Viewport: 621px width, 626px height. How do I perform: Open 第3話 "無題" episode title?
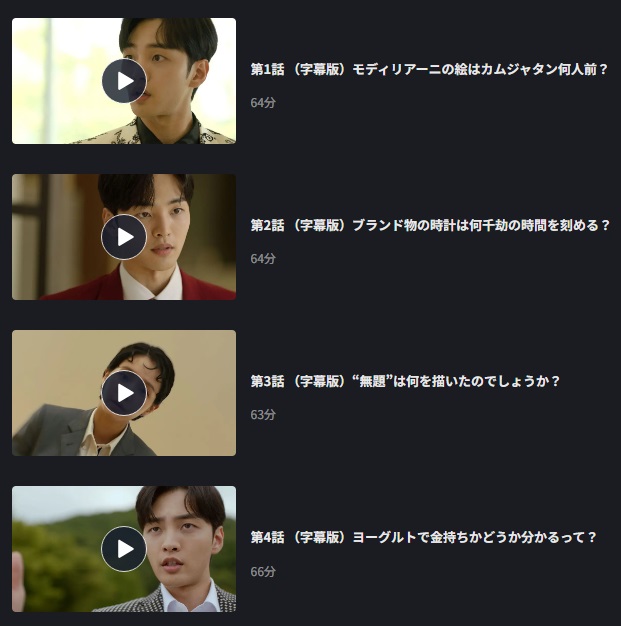pos(405,382)
